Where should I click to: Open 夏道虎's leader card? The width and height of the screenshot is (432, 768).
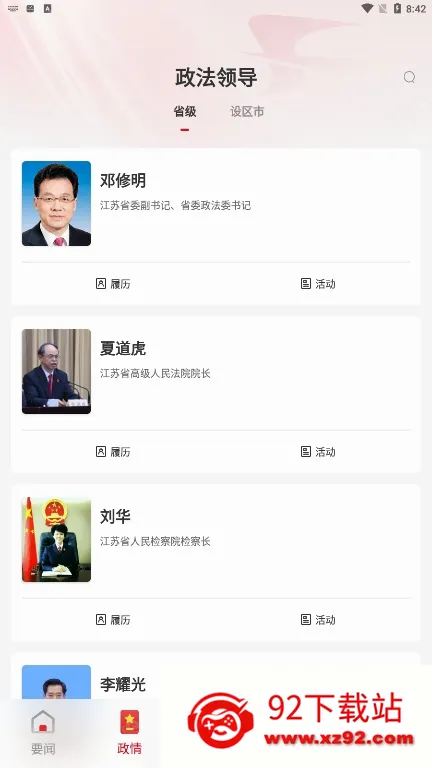[216, 373]
